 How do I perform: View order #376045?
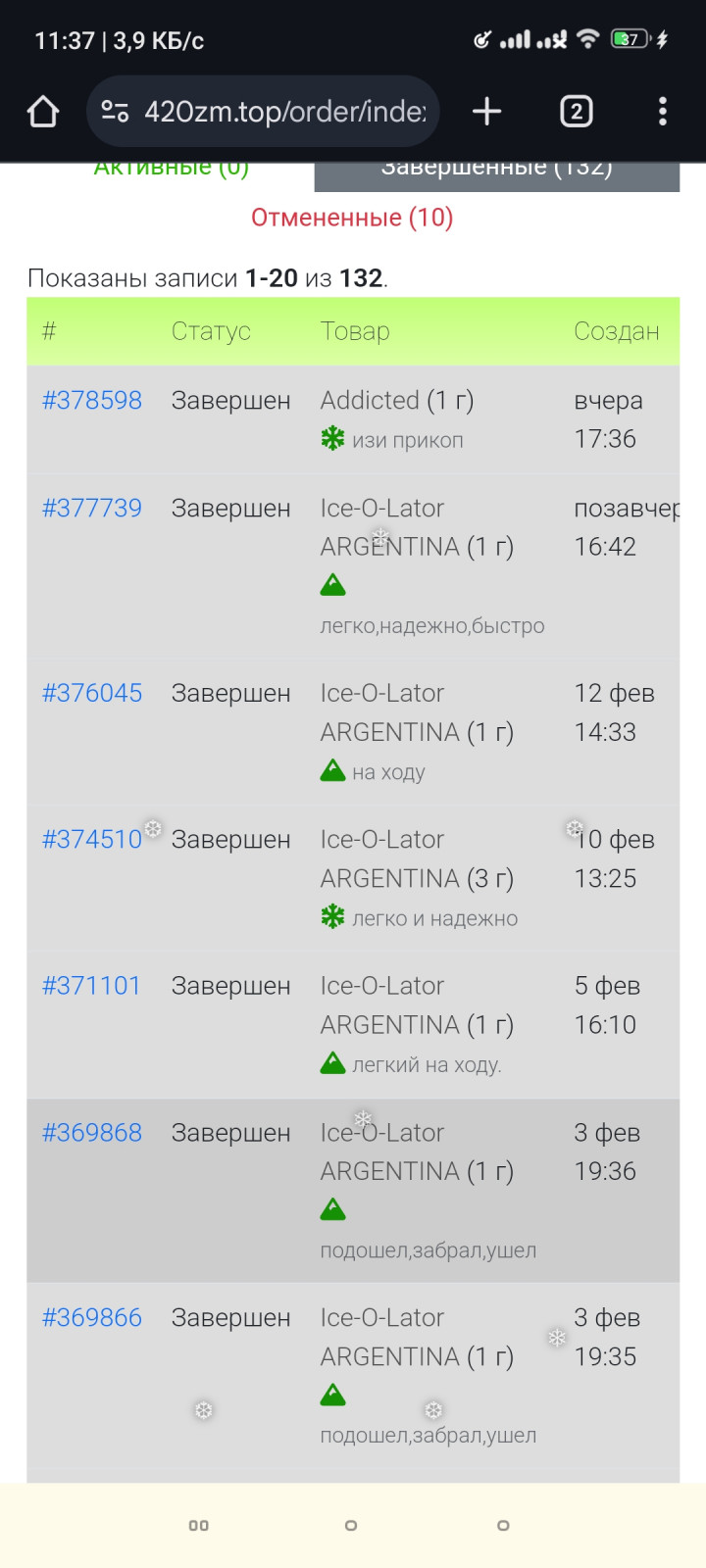pos(92,694)
